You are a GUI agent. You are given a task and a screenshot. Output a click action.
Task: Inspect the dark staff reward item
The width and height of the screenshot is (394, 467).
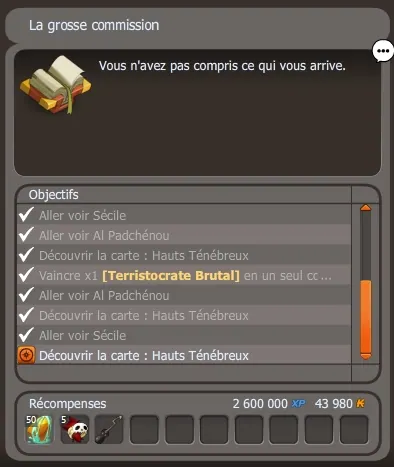[109, 429]
